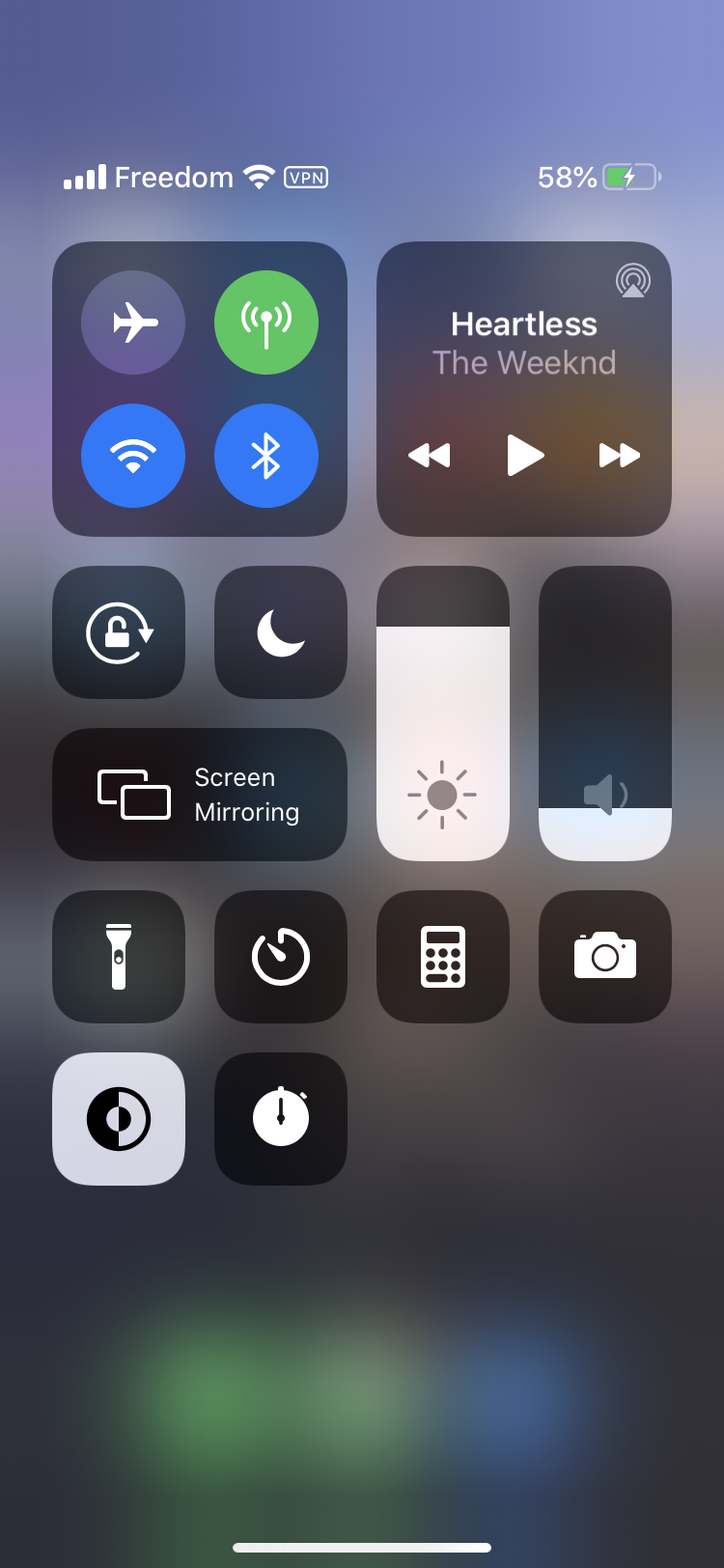Open Screen Mirroring
Screen dimensions: 724x1568
click(x=200, y=795)
